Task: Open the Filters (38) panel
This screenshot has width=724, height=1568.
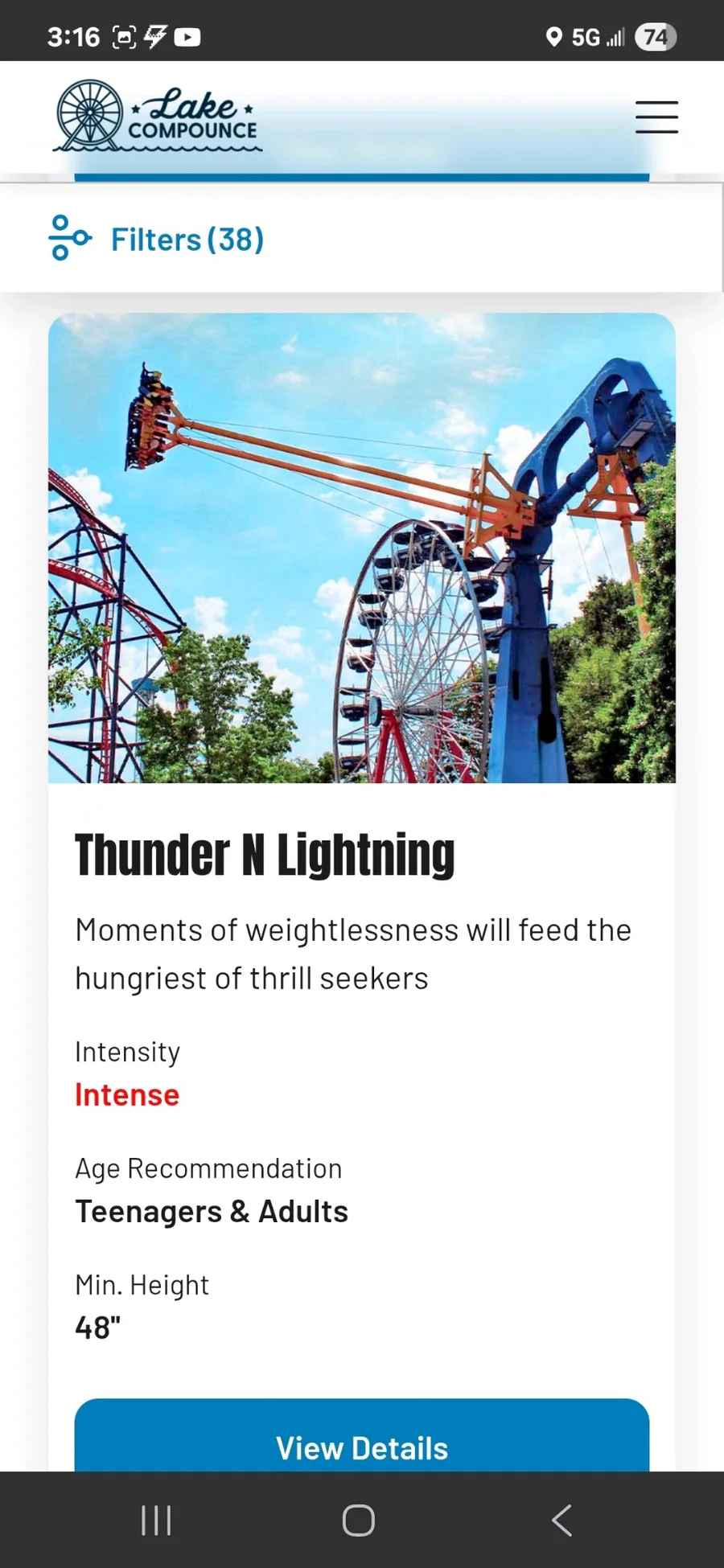Action: point(157,239)
